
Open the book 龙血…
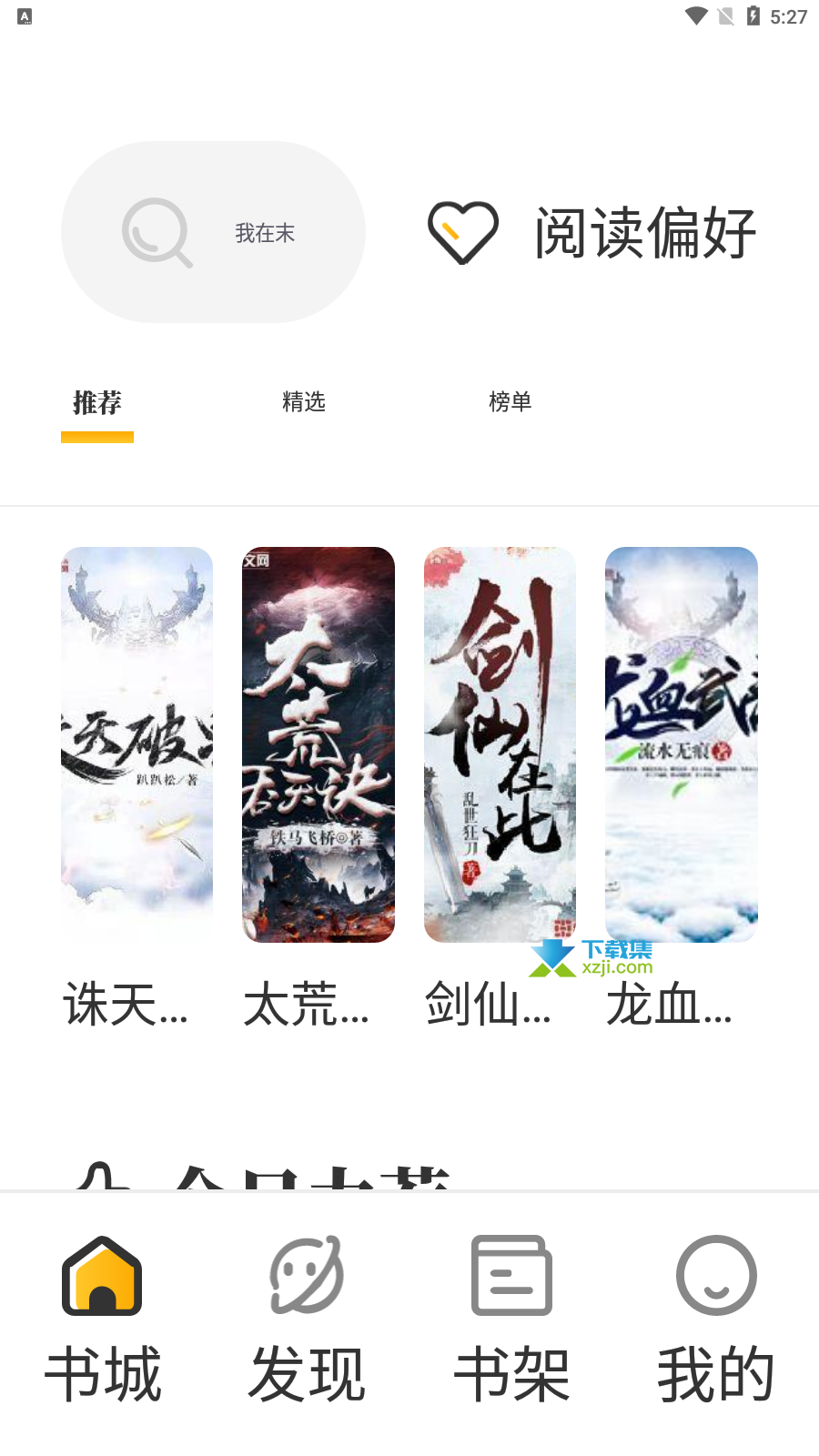(682, 788)
